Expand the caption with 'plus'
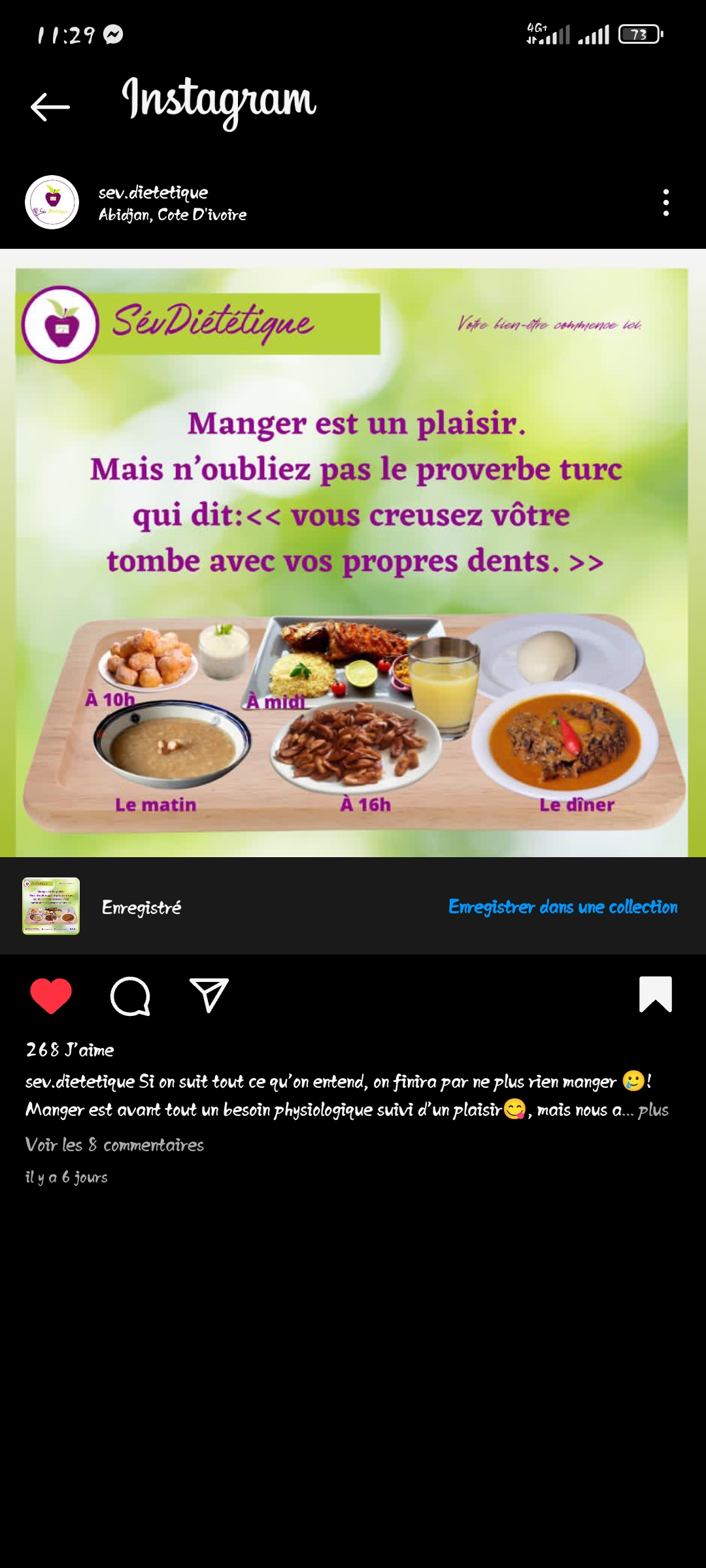The height and width of the screenshot is (1568, 706). [x=653, y=1110]
